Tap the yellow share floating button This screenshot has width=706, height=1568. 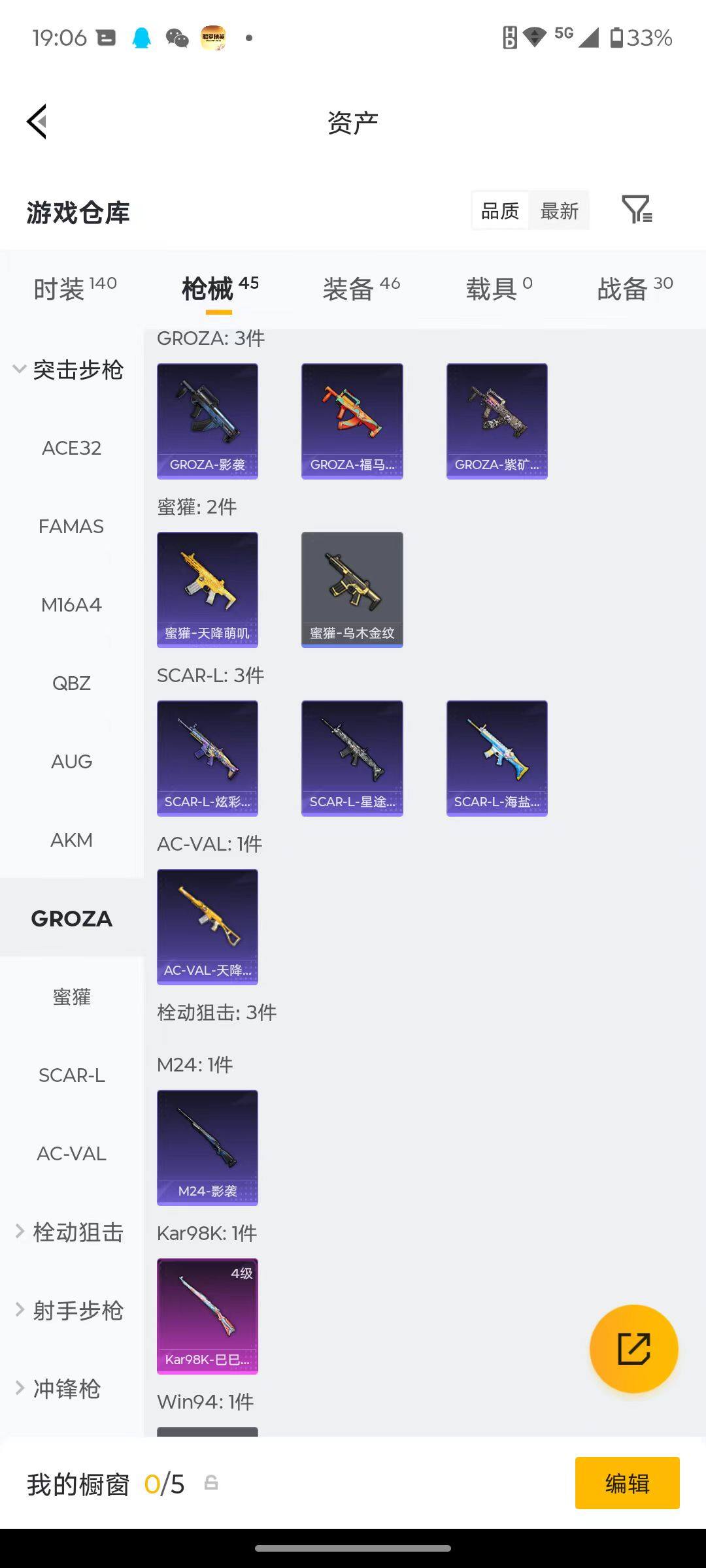click(x=633, y=1348)
